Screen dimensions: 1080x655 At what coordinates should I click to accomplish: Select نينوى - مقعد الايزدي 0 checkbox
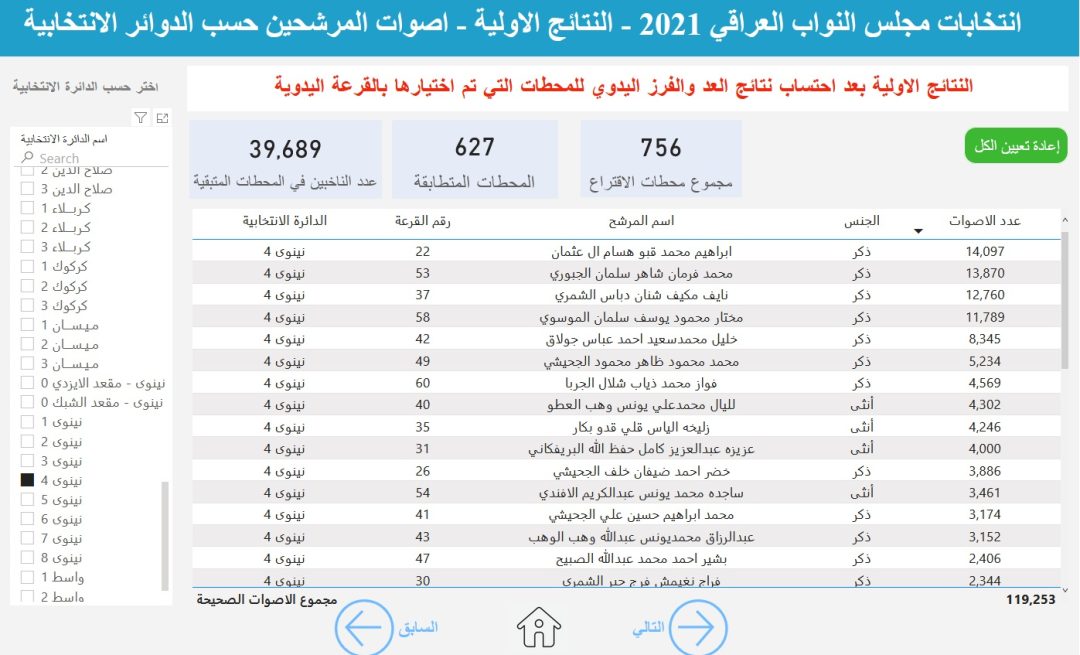pos(28,383)
